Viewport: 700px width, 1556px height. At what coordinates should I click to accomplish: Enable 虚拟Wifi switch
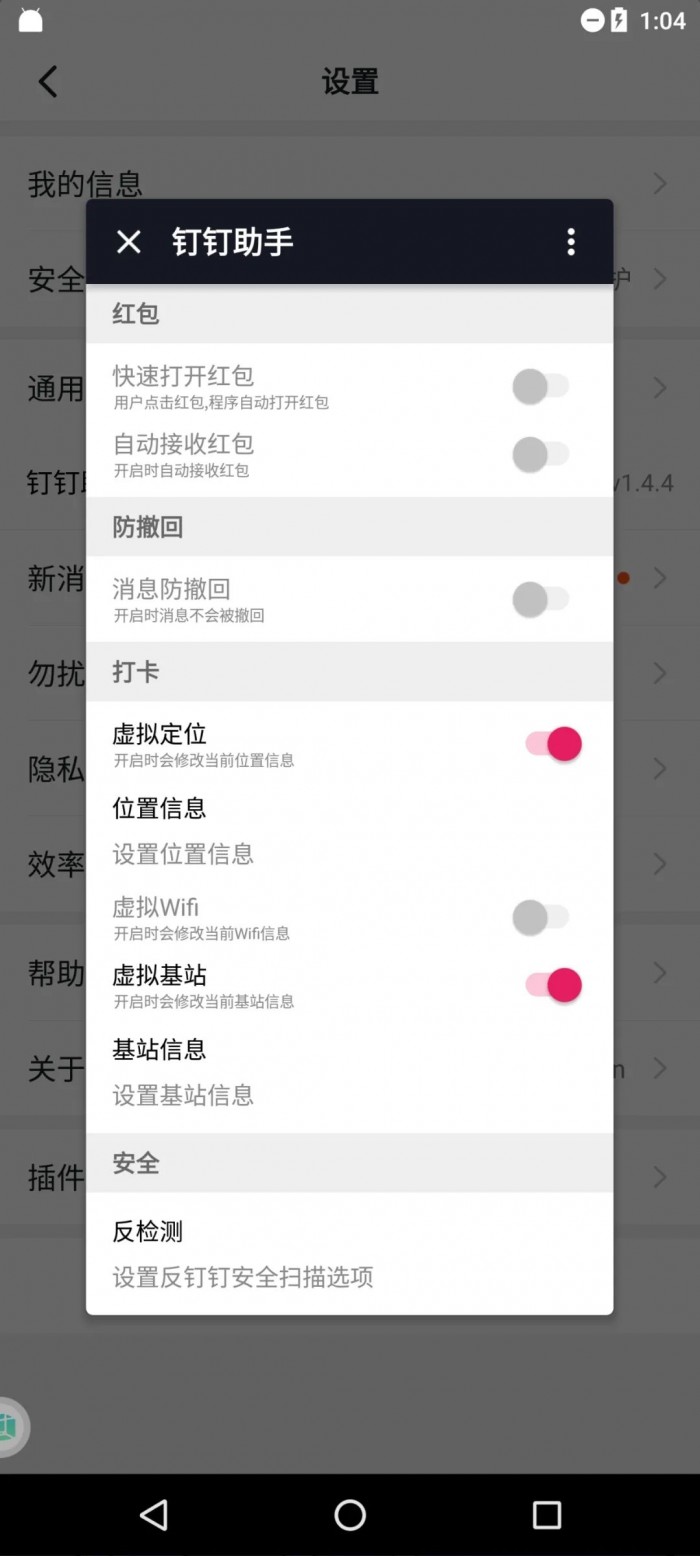coord(541,917)
